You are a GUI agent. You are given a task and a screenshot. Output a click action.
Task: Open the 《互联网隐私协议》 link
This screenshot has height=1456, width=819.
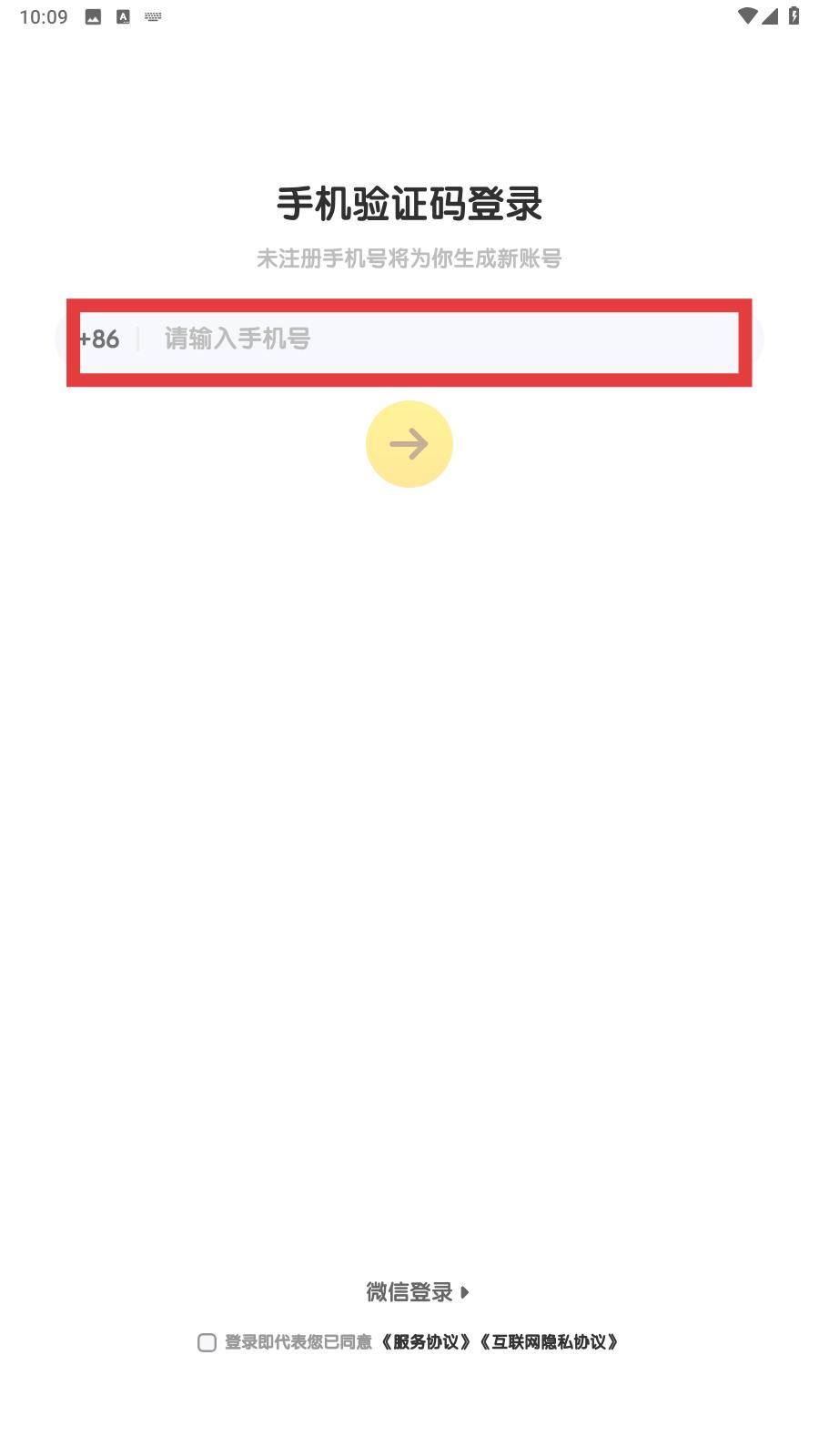coord(549,1342)
